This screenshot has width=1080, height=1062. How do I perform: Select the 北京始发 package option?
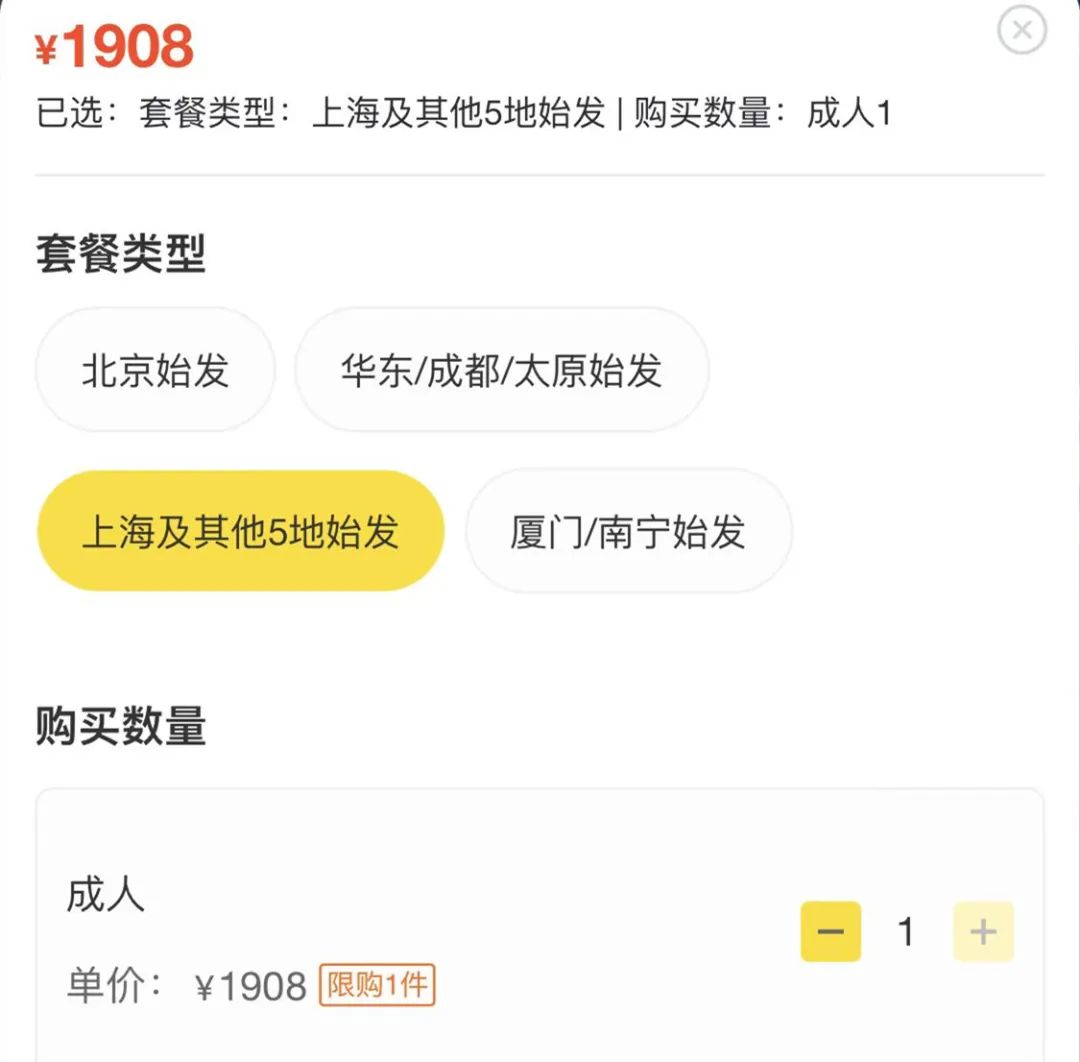pos(156,370)
